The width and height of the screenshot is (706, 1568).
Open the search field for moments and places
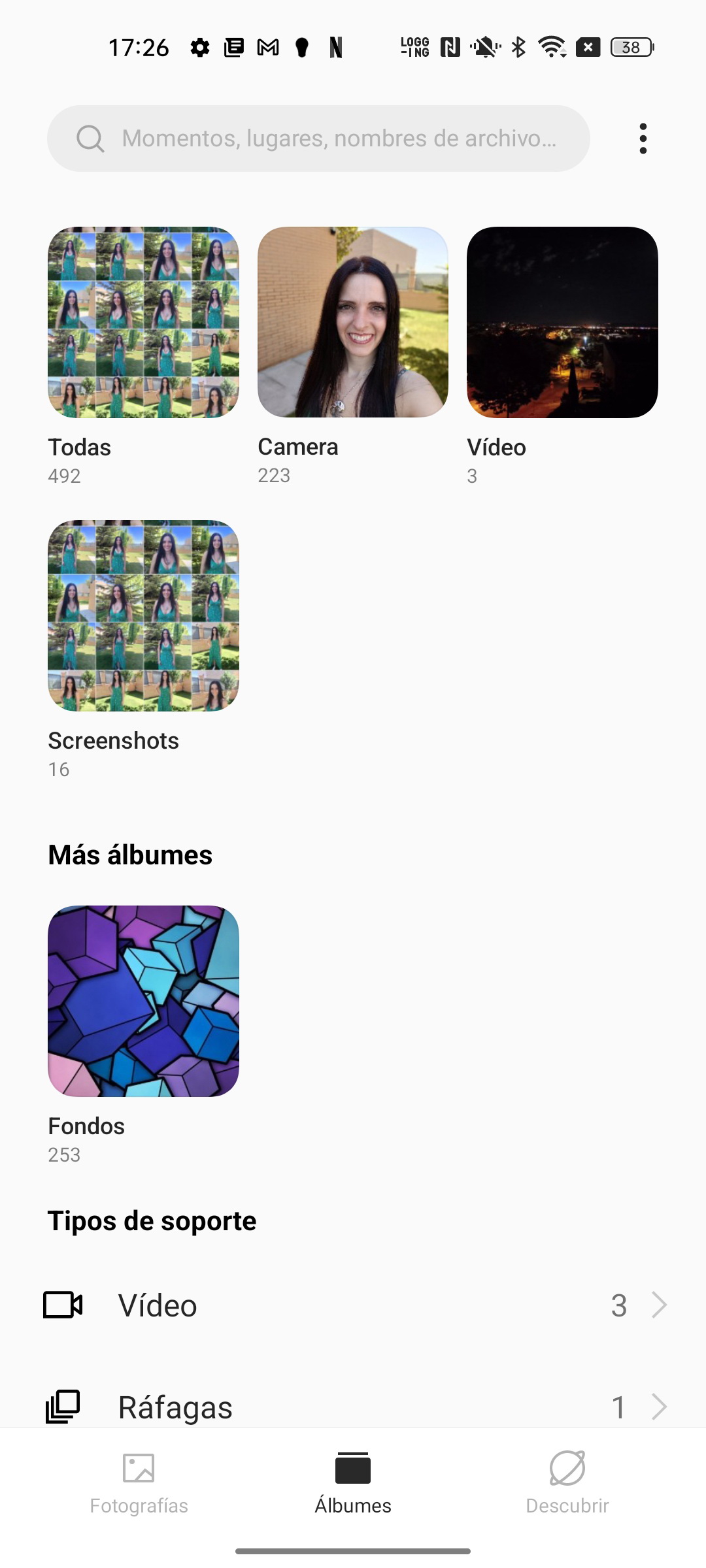318,139
